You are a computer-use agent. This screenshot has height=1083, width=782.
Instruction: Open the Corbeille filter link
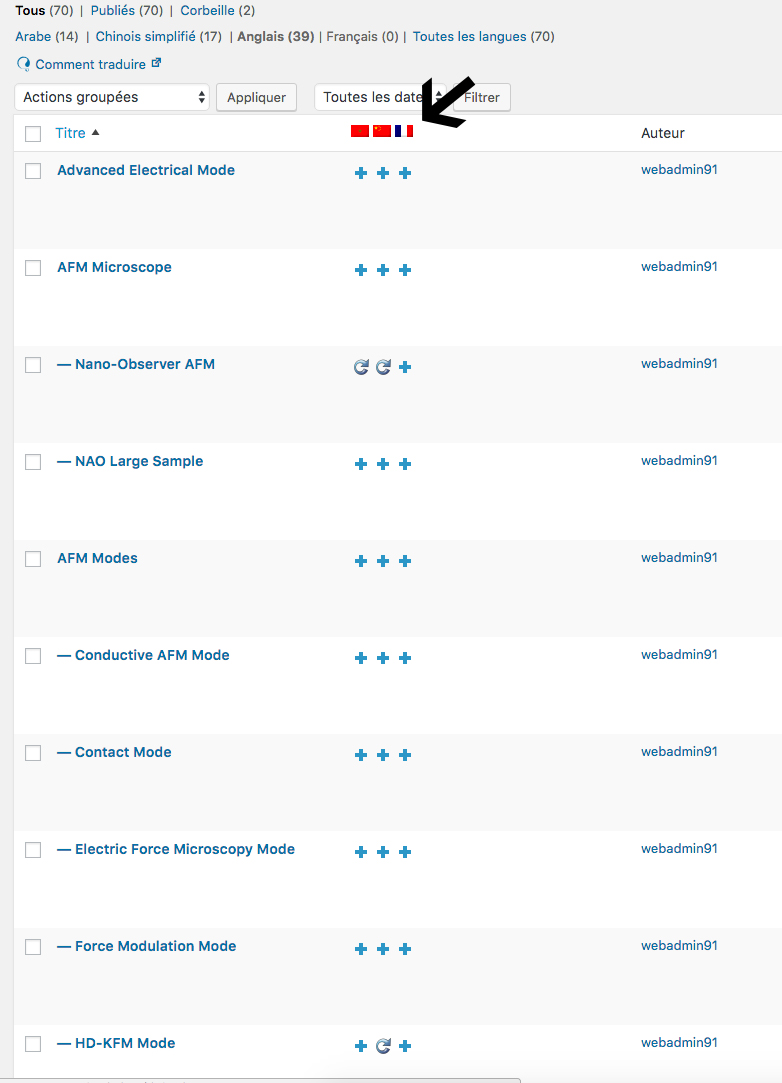[208, 11]
